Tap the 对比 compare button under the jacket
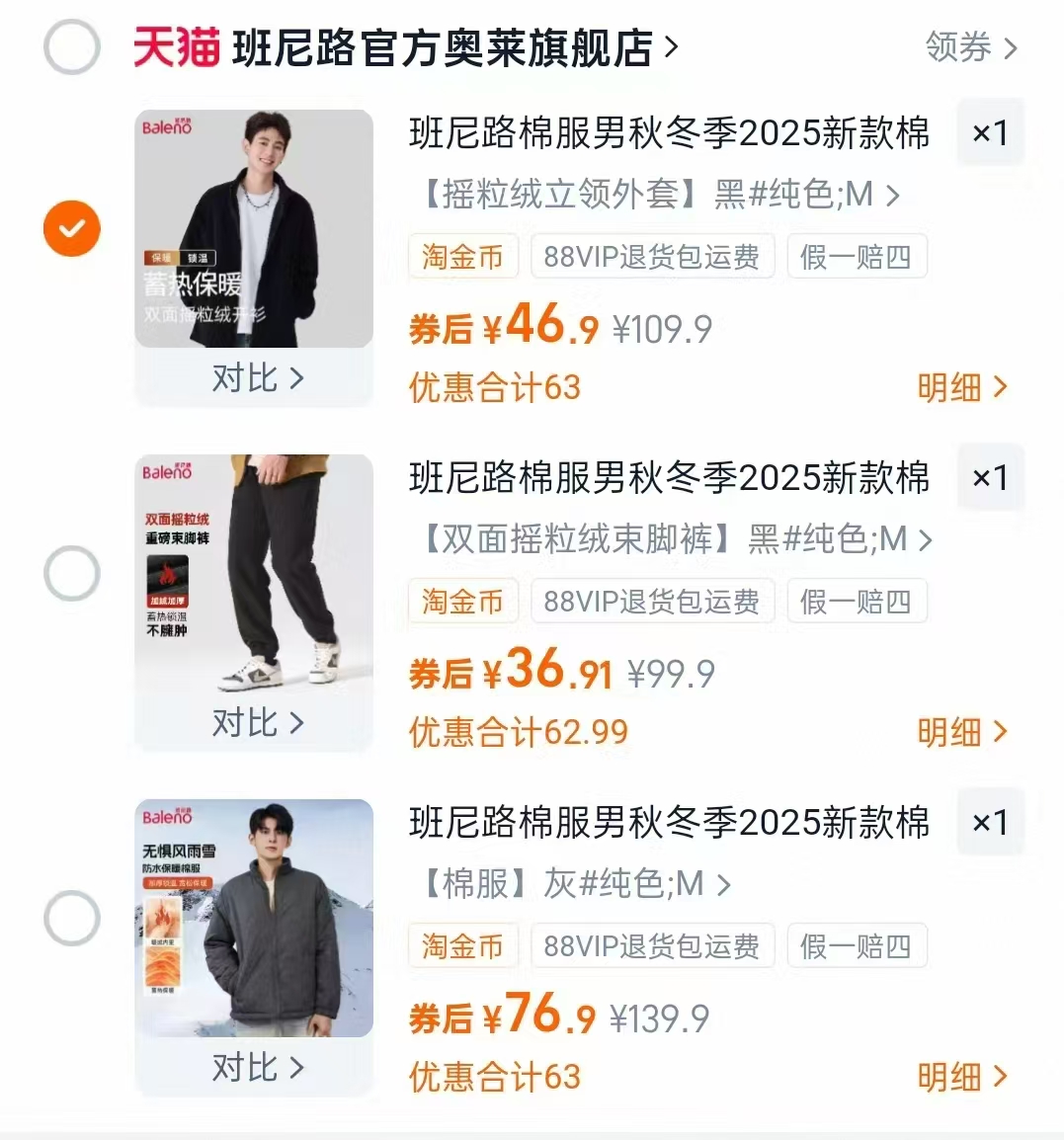The height and width of the screenshot is (1140, 1064). [253, 377]
